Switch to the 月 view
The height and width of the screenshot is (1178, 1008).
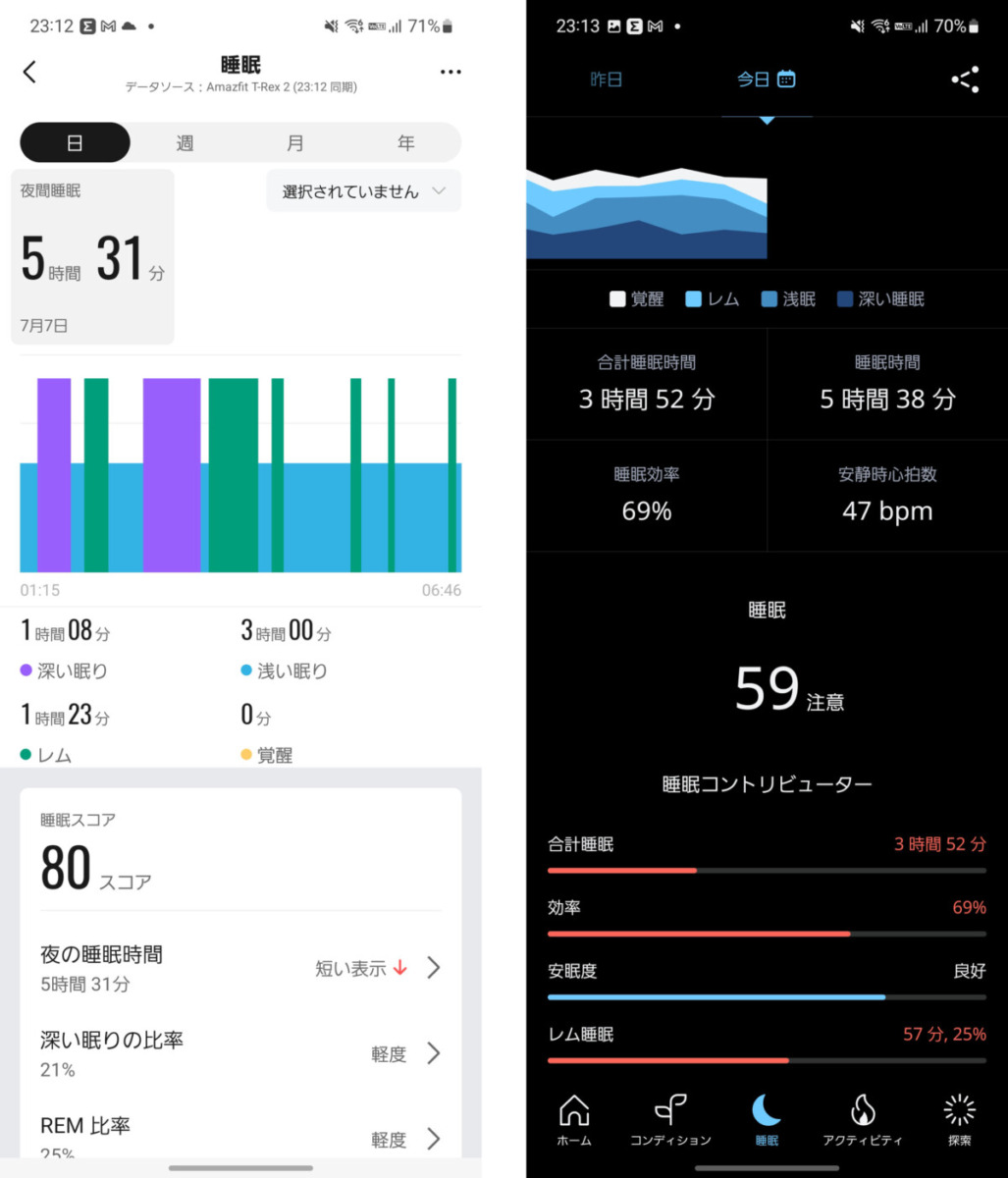point(295,143)
